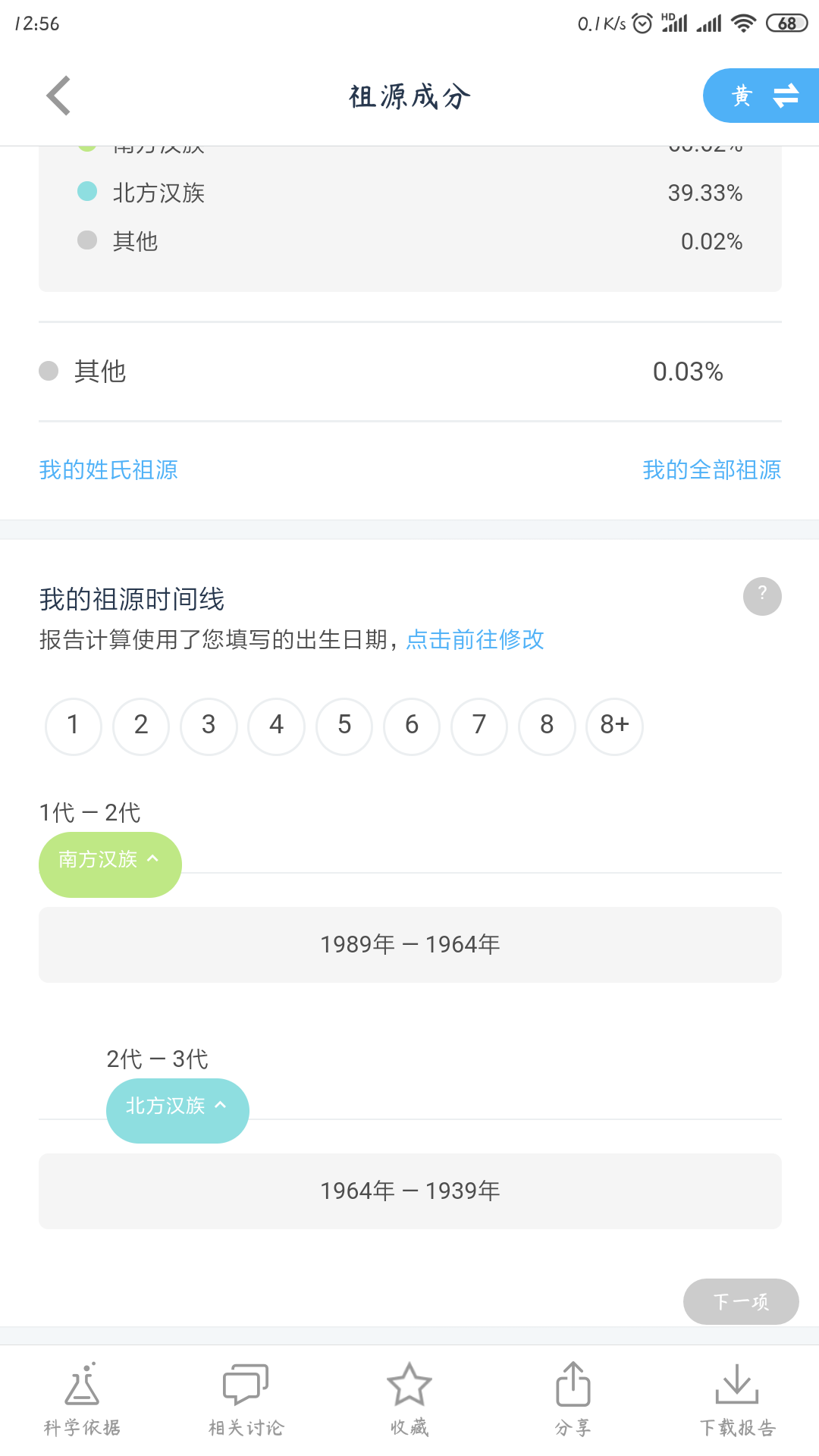The image size is (819, 1456).
Task: Add to favorites with 收藏
Action: pyautogui.click(x=409, y=1399)
